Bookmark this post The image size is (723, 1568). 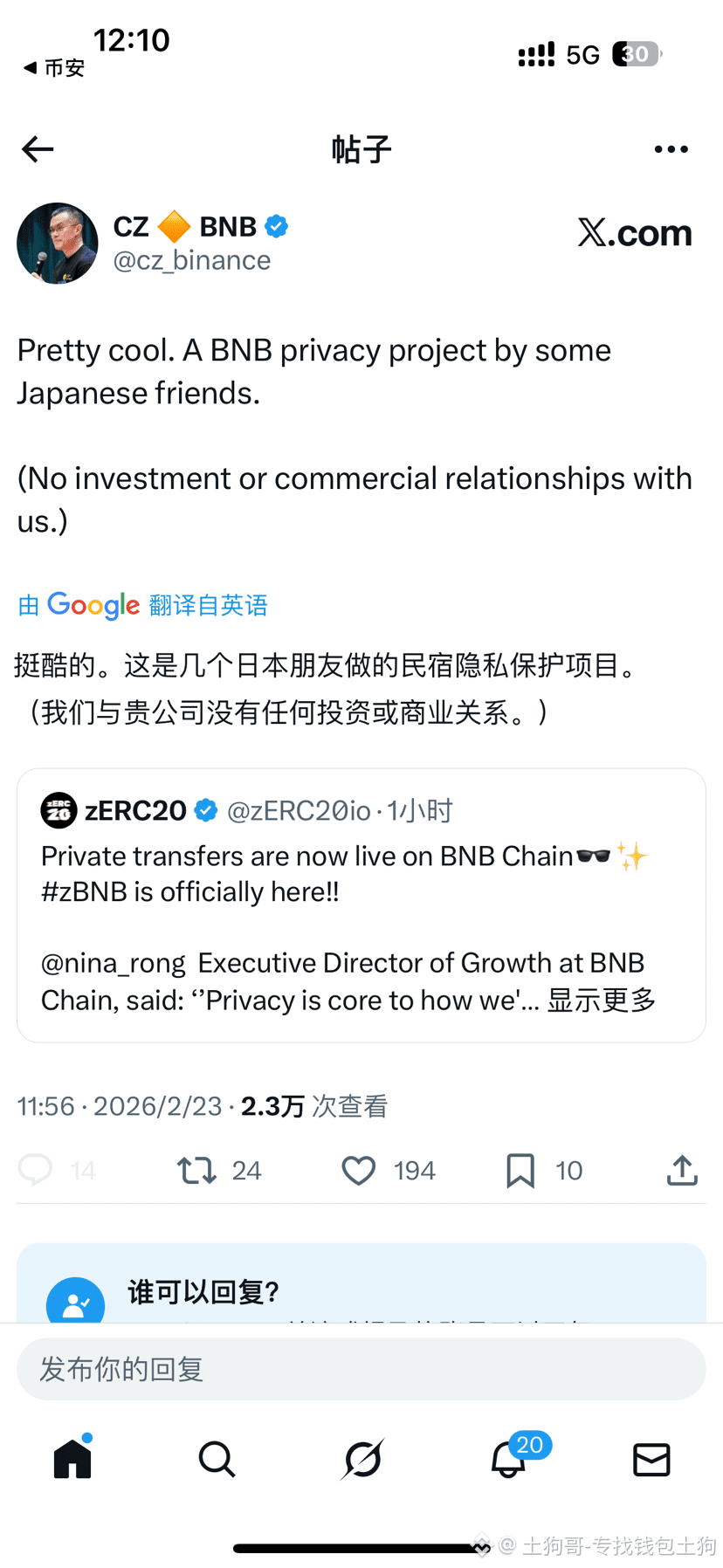tap(520, 1170)
